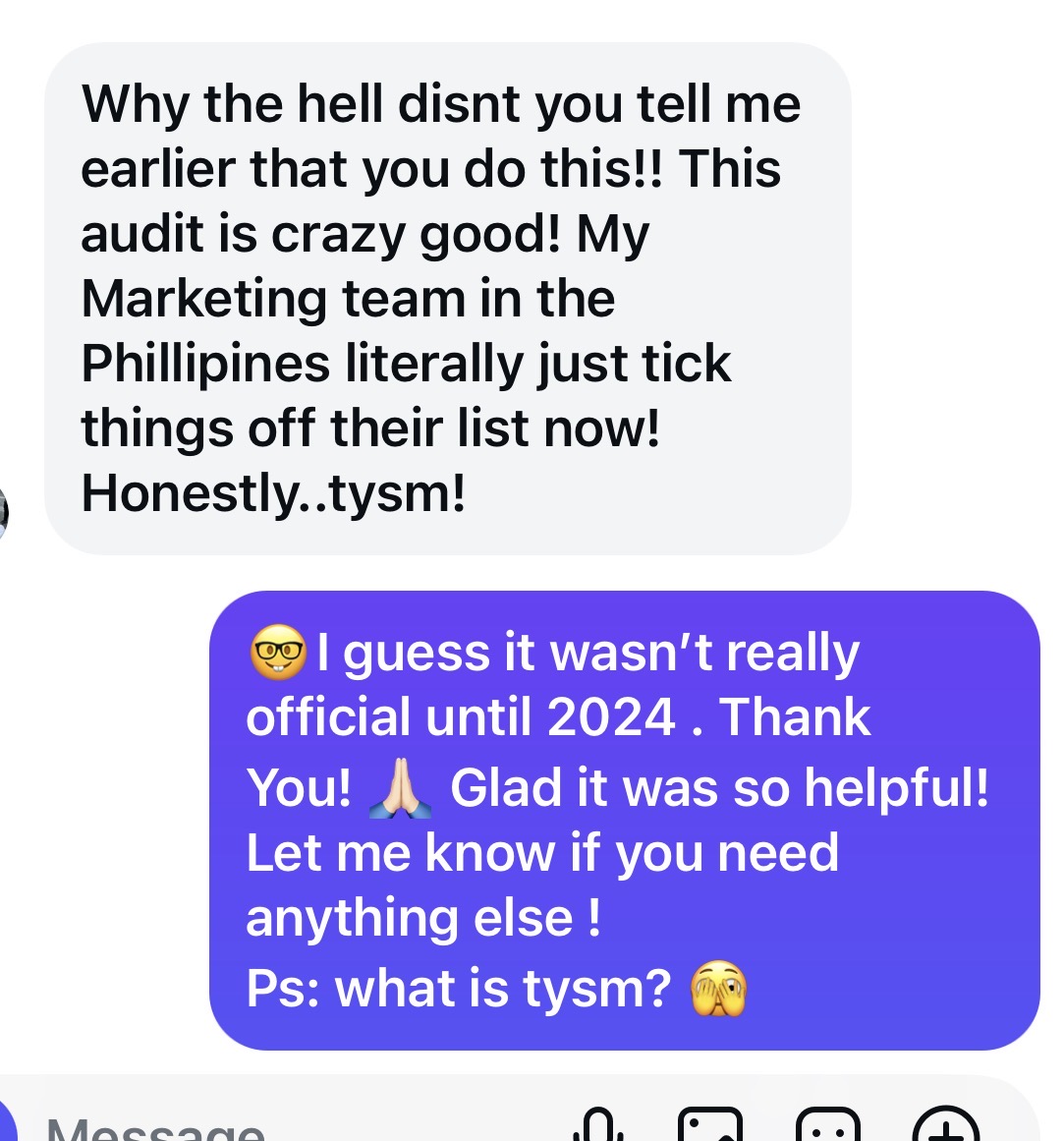The image size is (1064, 1141).
Task: Open the sticker picker icon
Action: (x=828, y=1127)
